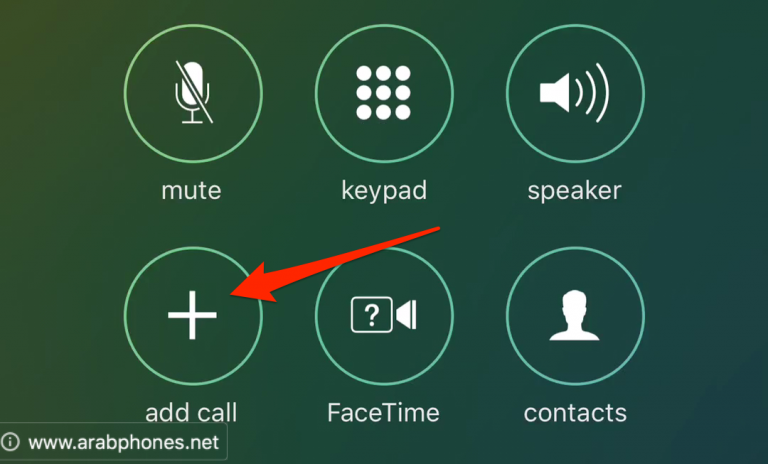Image resolution: width=768 pixels, height=464 pixels.
Task: Add another call
Action: pos(193,316)
